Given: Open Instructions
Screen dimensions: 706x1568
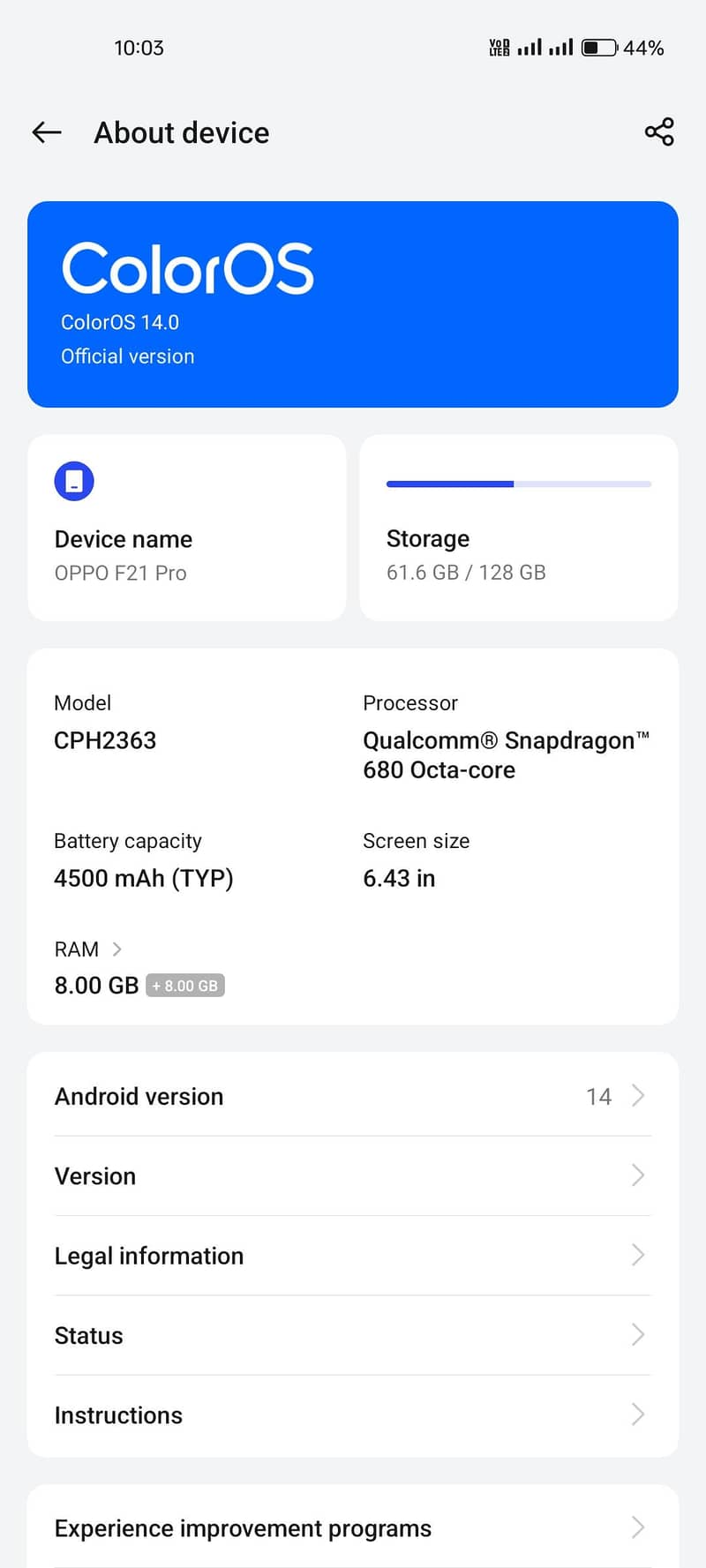Looking at the screenshot, I should (353, 1414).
